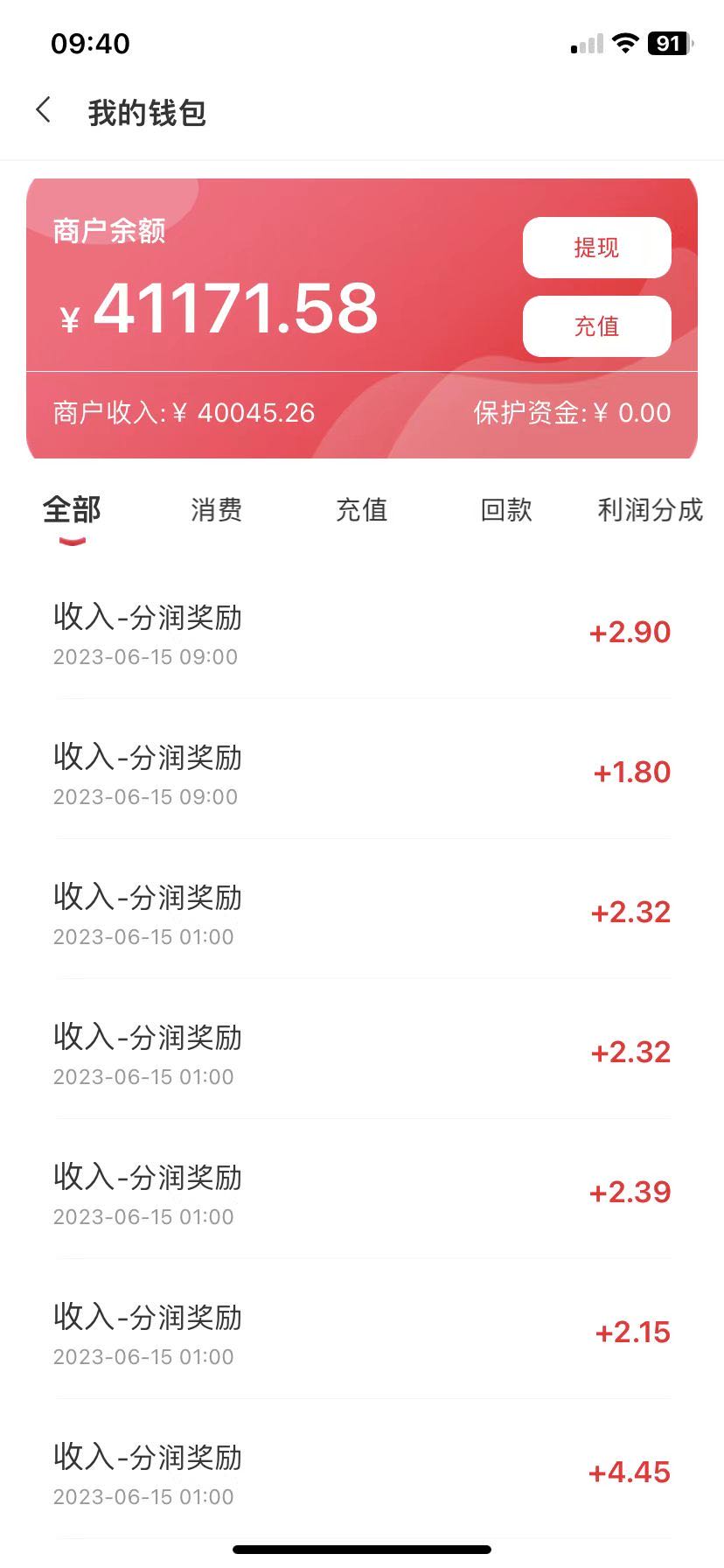
Task: View the 利润分成 tab
Action: [650, 510]
